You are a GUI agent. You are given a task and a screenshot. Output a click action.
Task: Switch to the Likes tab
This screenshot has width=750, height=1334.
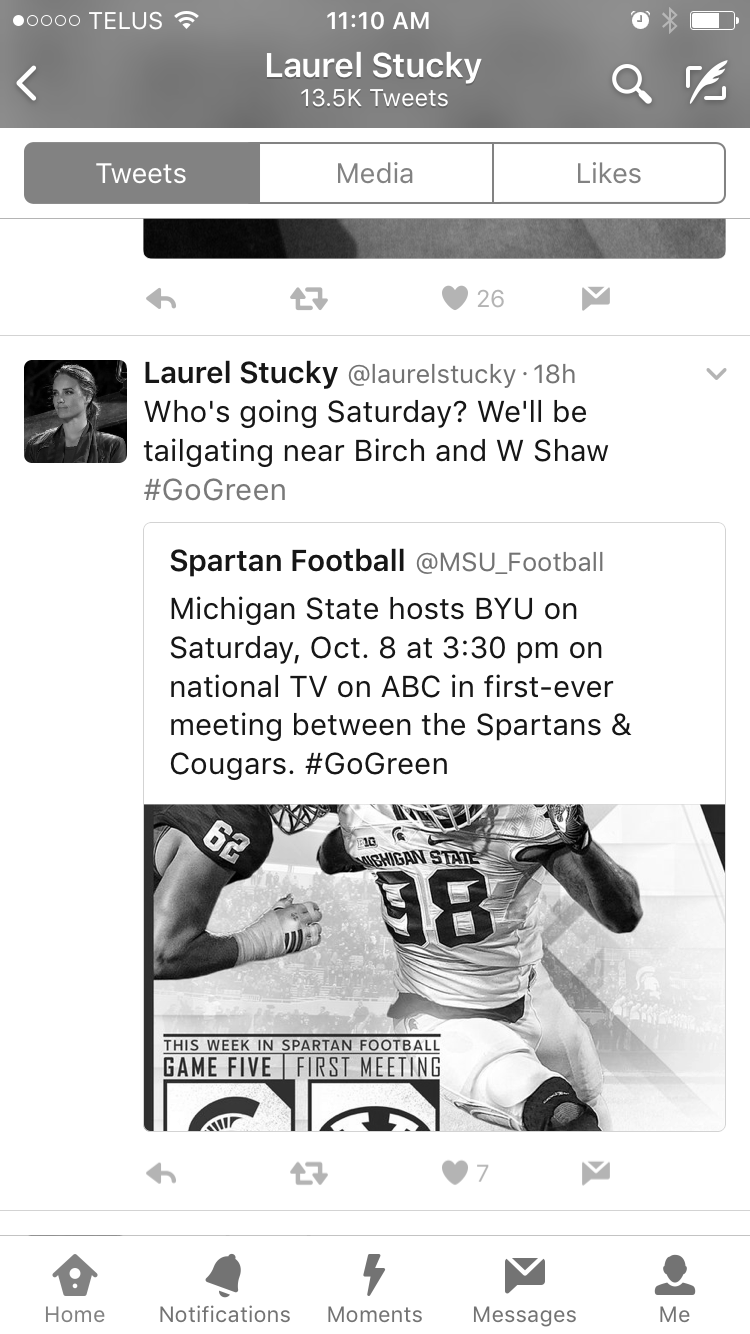[608, 173]
